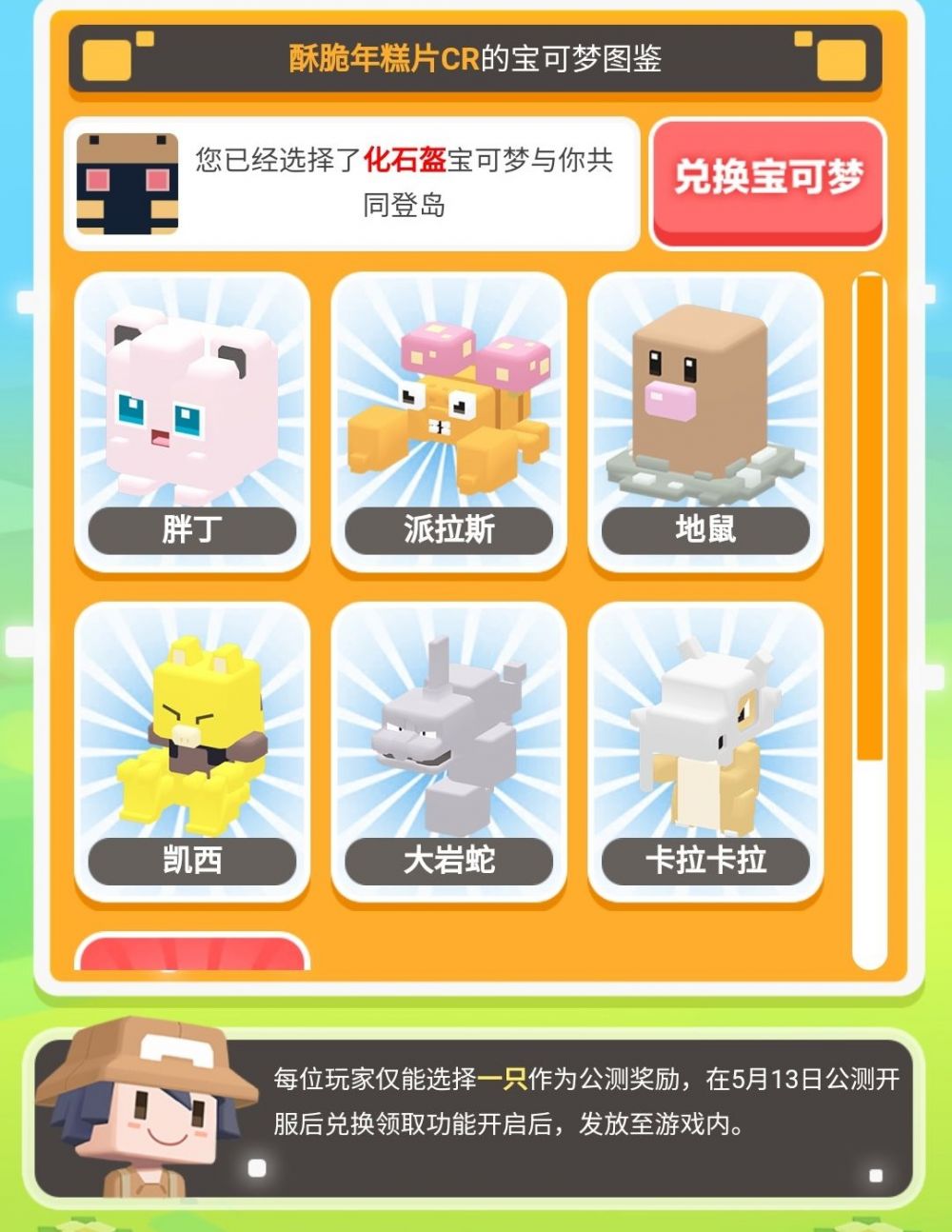
Task: Pick the 卡拉卡拉 Pokémon card
Action: coord(705,752)
